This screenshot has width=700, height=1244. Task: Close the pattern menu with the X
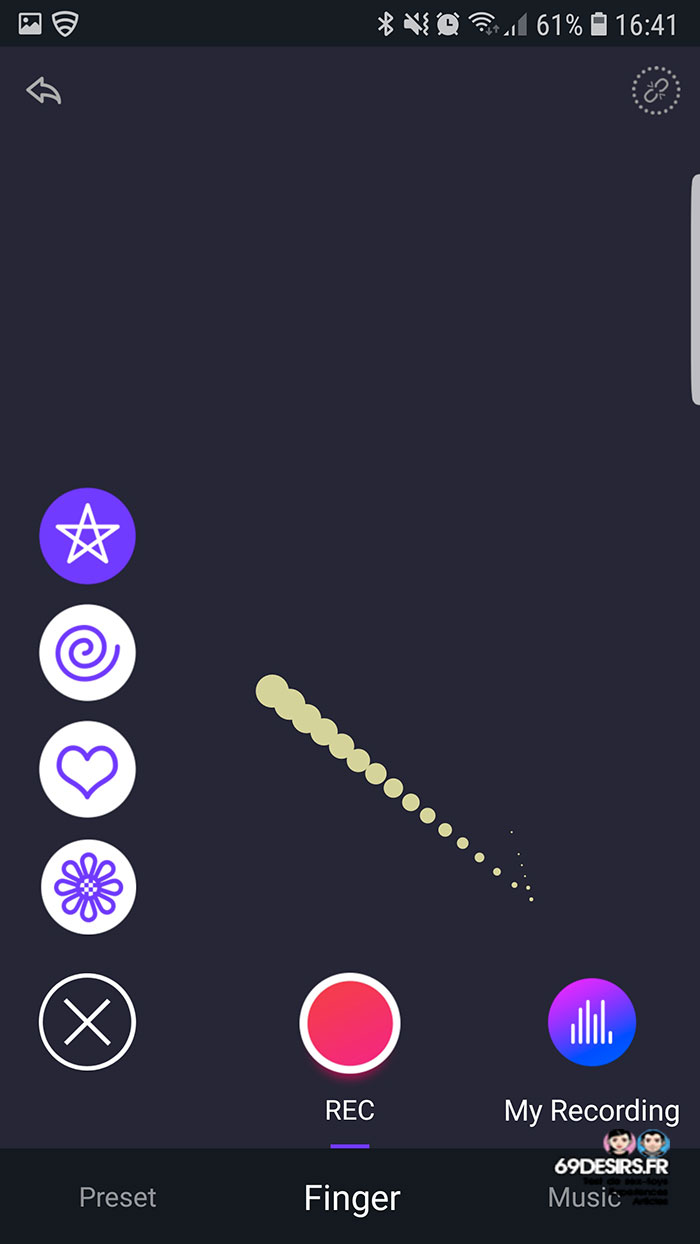[87, 1022]
